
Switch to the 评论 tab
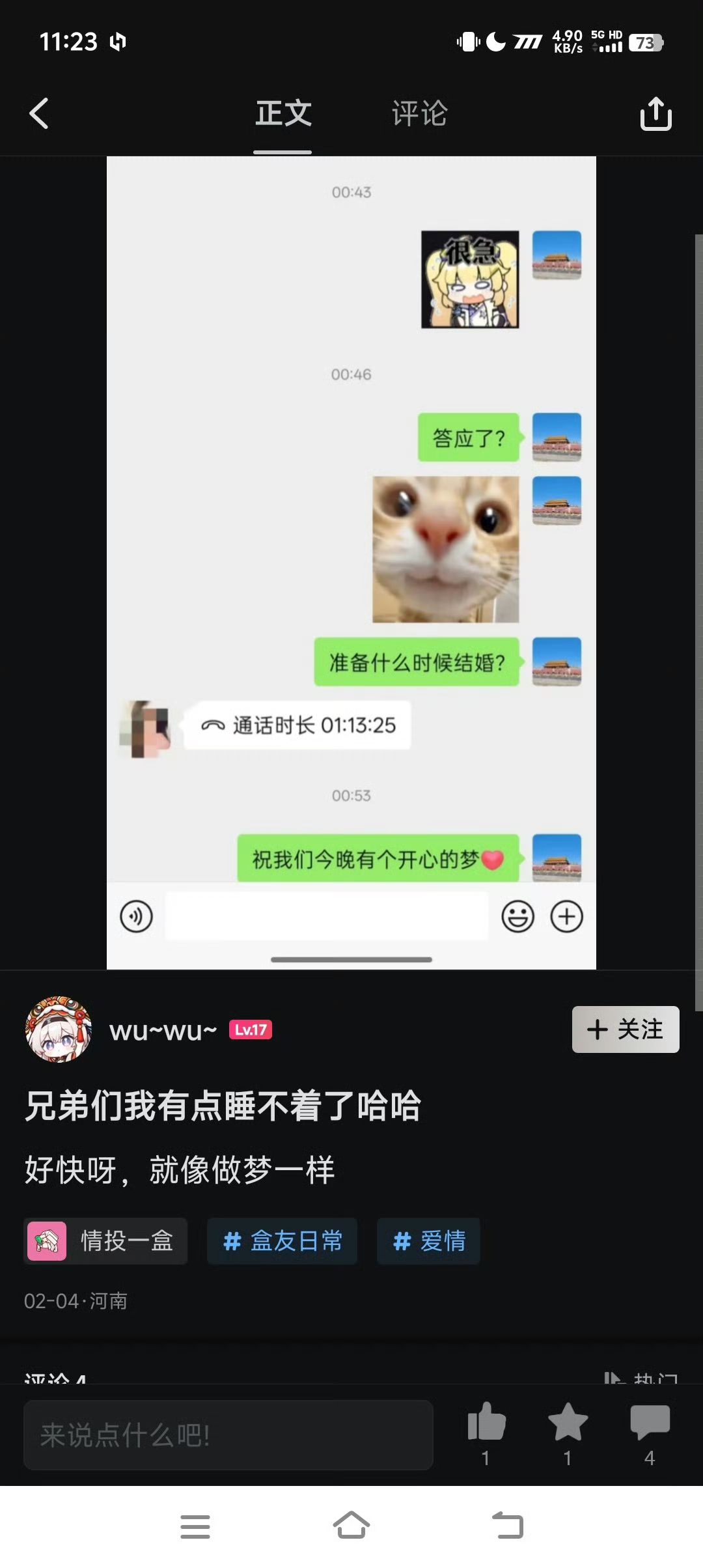419,114
